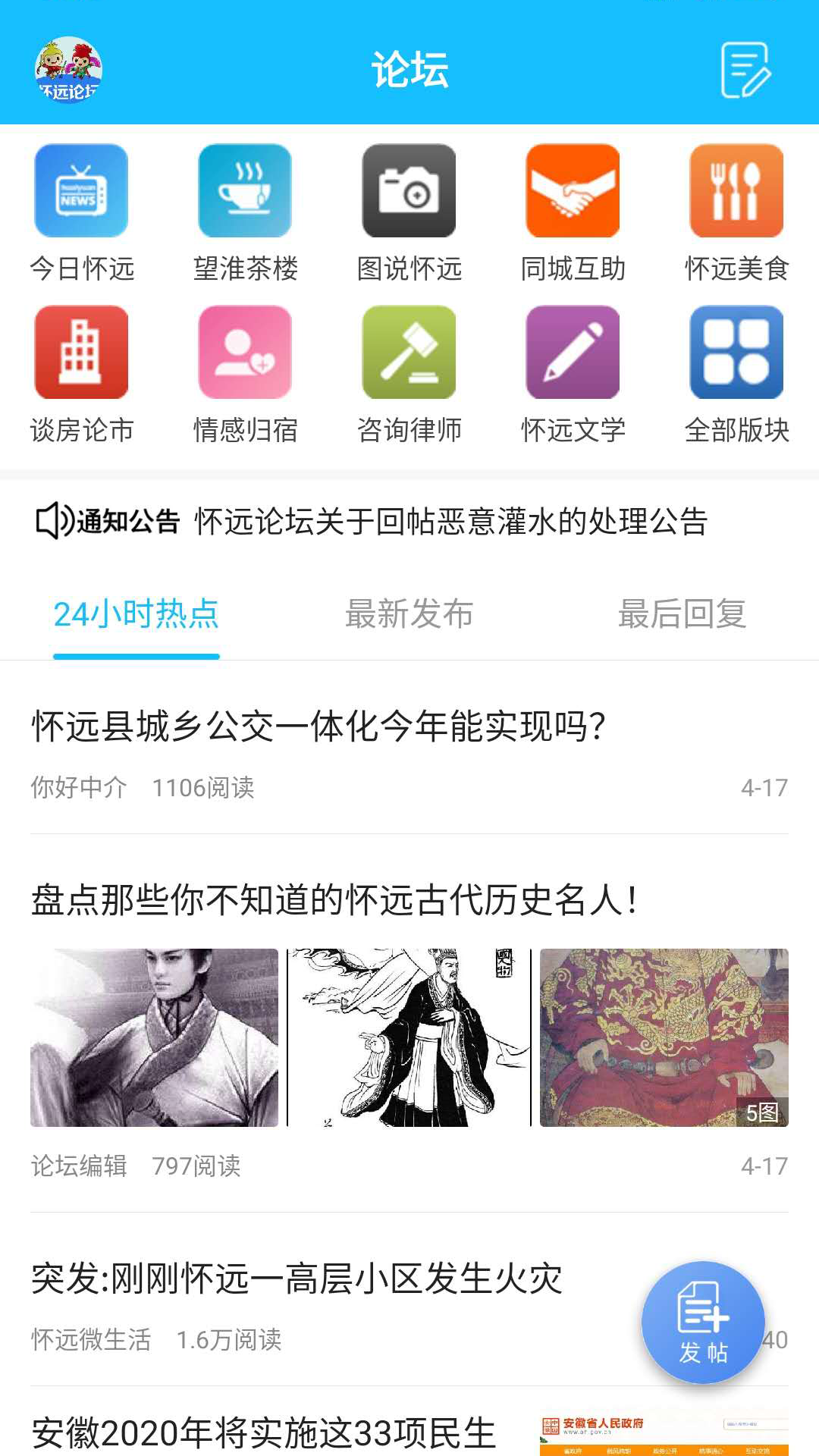The height and width of the screenshot is (1456, 819).
Task: Tap the 通知公告 speaker icon
Action: pyautogui.click(x=53, y=521)
